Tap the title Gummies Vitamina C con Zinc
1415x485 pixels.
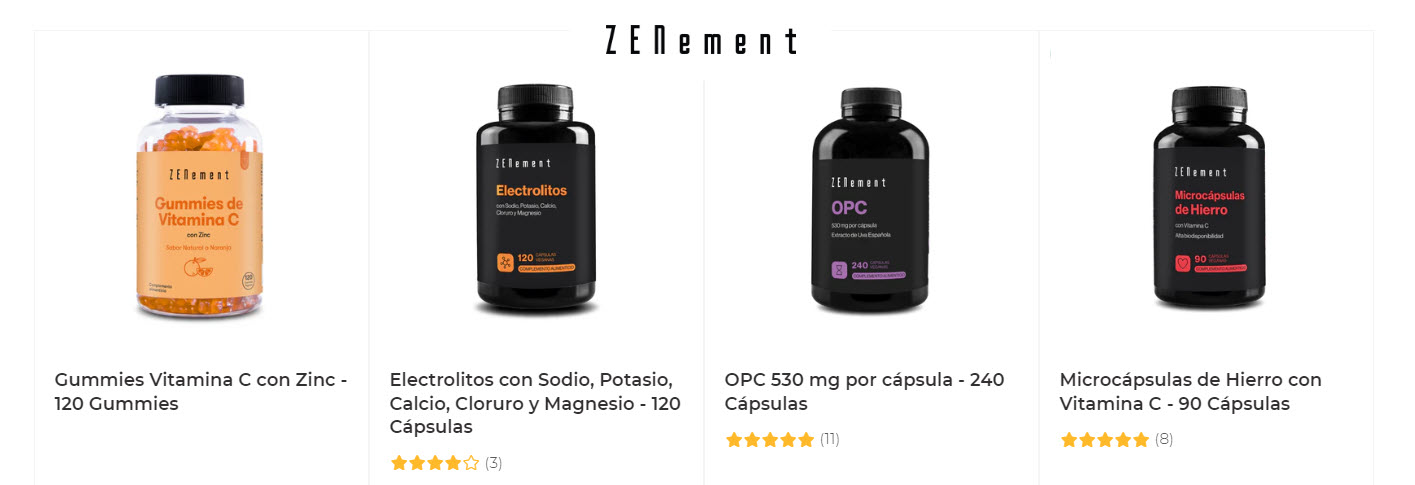pos(201,392)
